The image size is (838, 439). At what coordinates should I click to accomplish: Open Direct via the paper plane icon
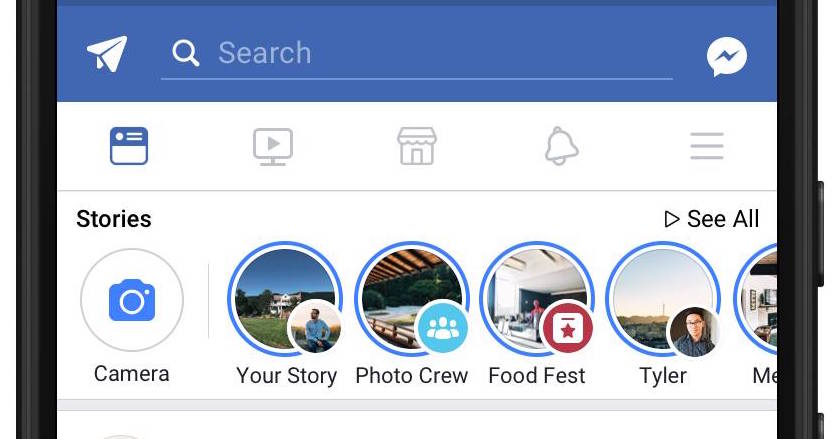point(107,54)
